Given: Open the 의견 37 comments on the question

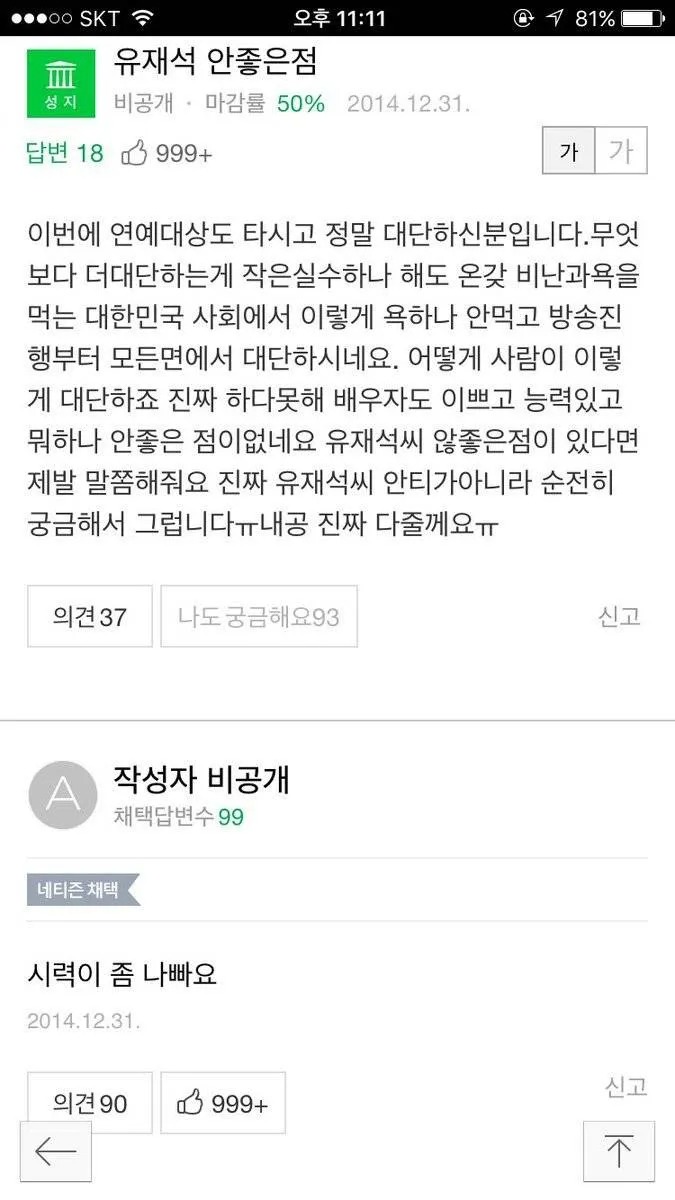Looking at the screenshot, I should click(90, 617).
